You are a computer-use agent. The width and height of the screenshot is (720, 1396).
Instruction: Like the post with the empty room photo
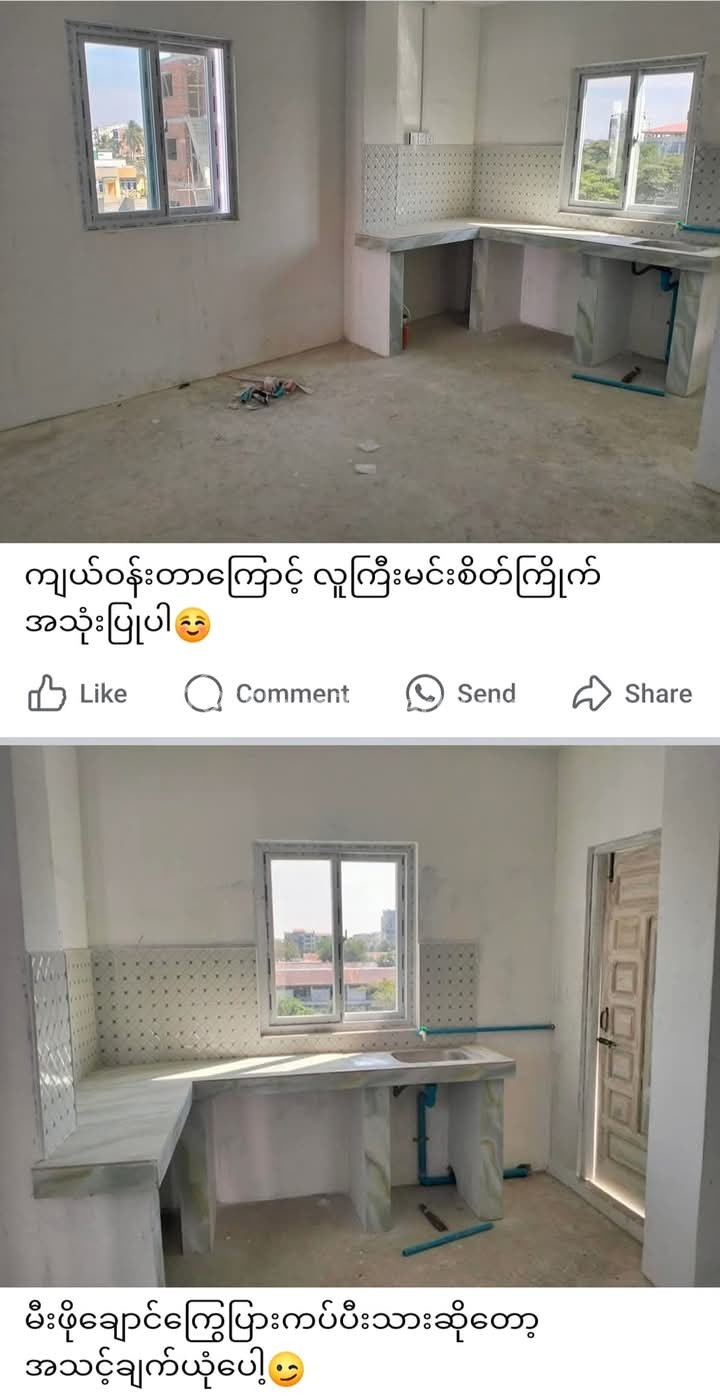[x=77, y=693]
